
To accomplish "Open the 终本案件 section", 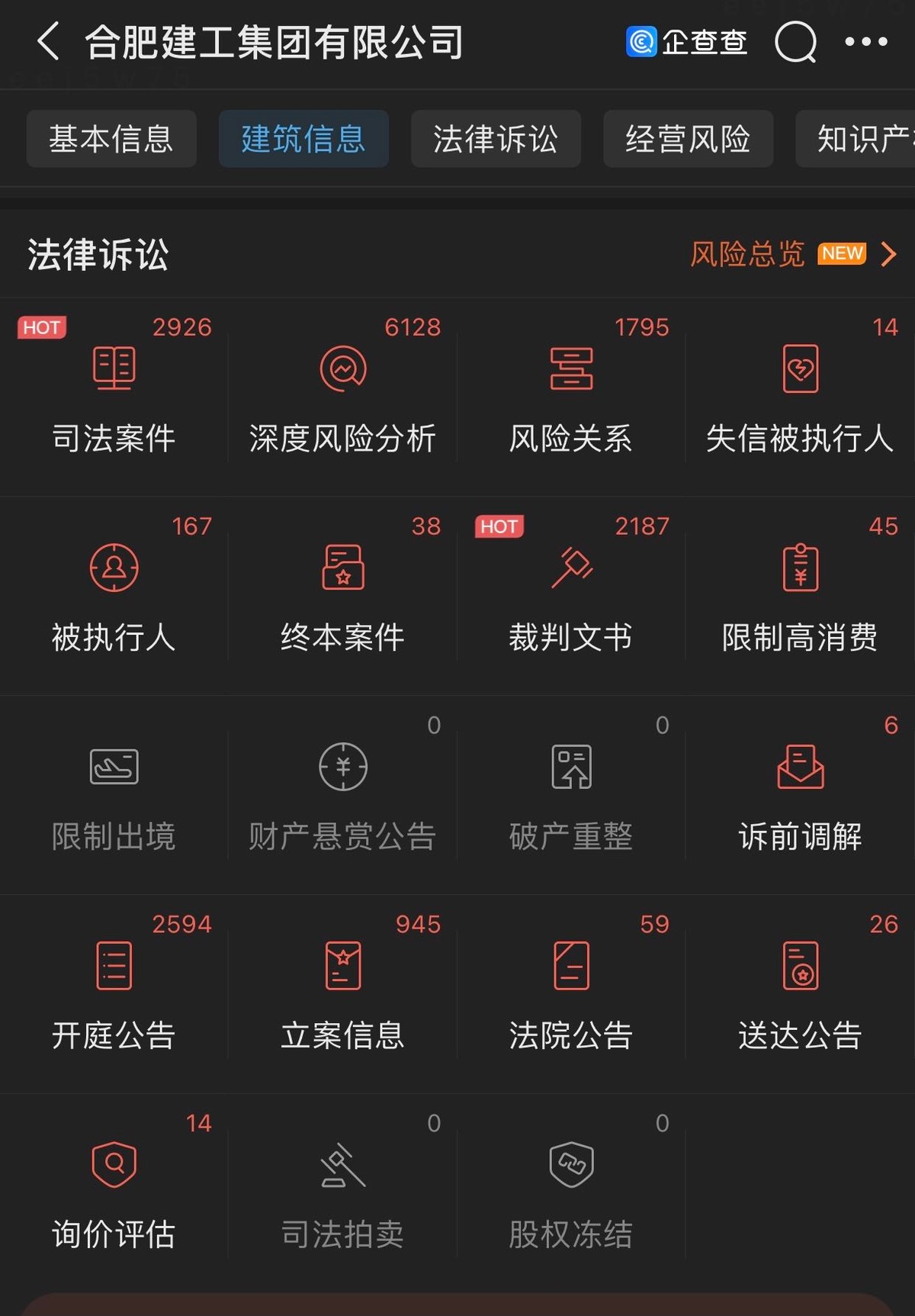I will 342,595.
